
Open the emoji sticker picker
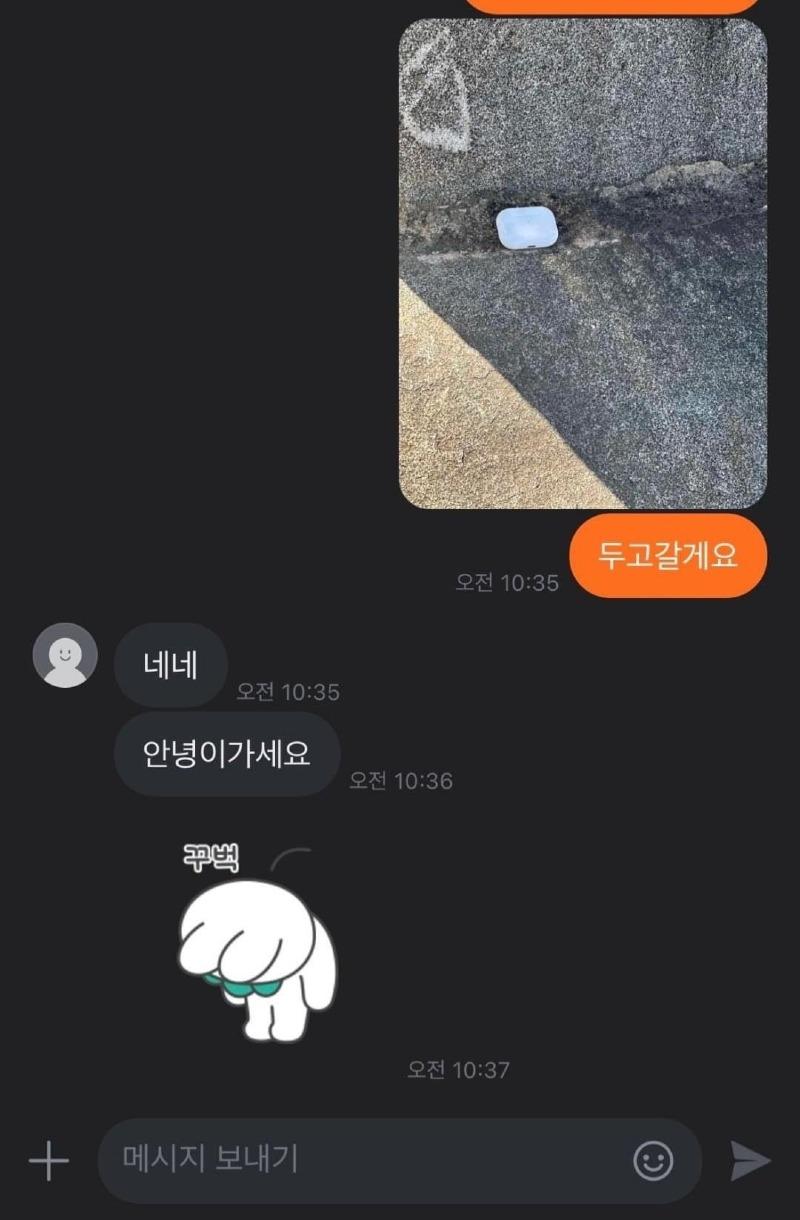[653, 1160]
